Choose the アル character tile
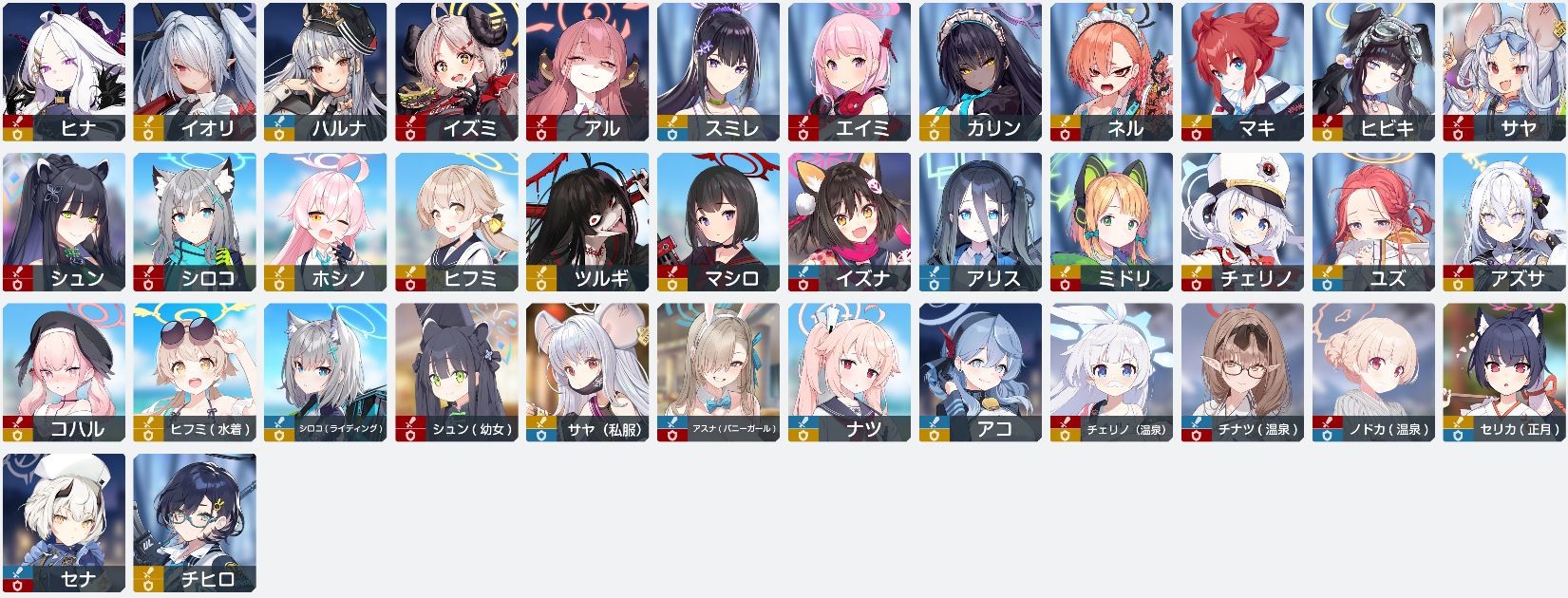 coord(588,71)
